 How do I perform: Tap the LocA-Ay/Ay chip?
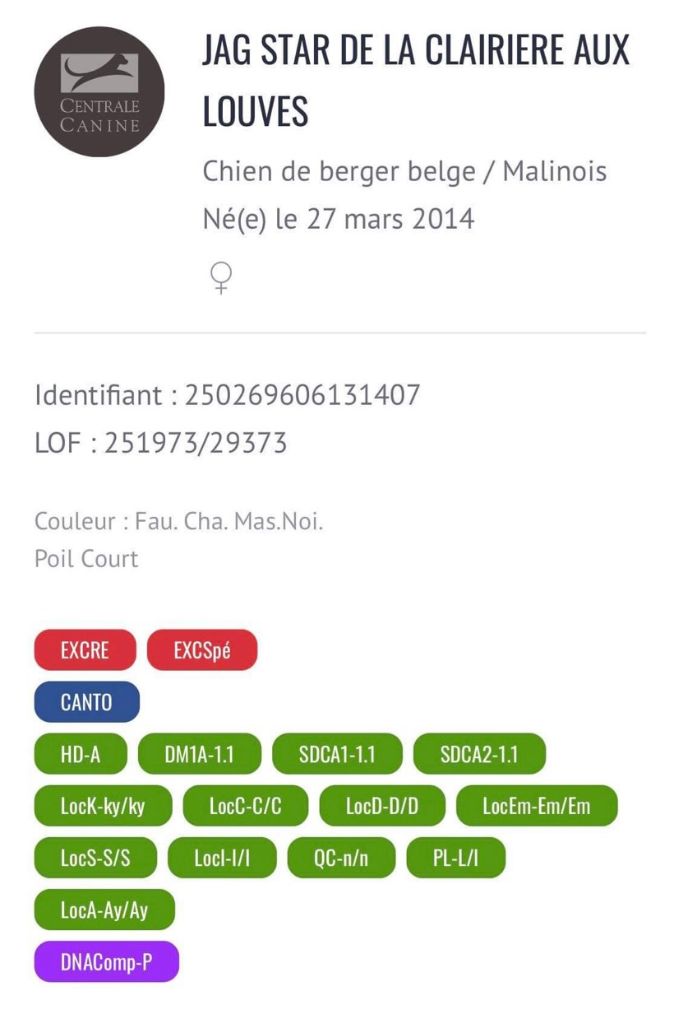click(104, 910)
